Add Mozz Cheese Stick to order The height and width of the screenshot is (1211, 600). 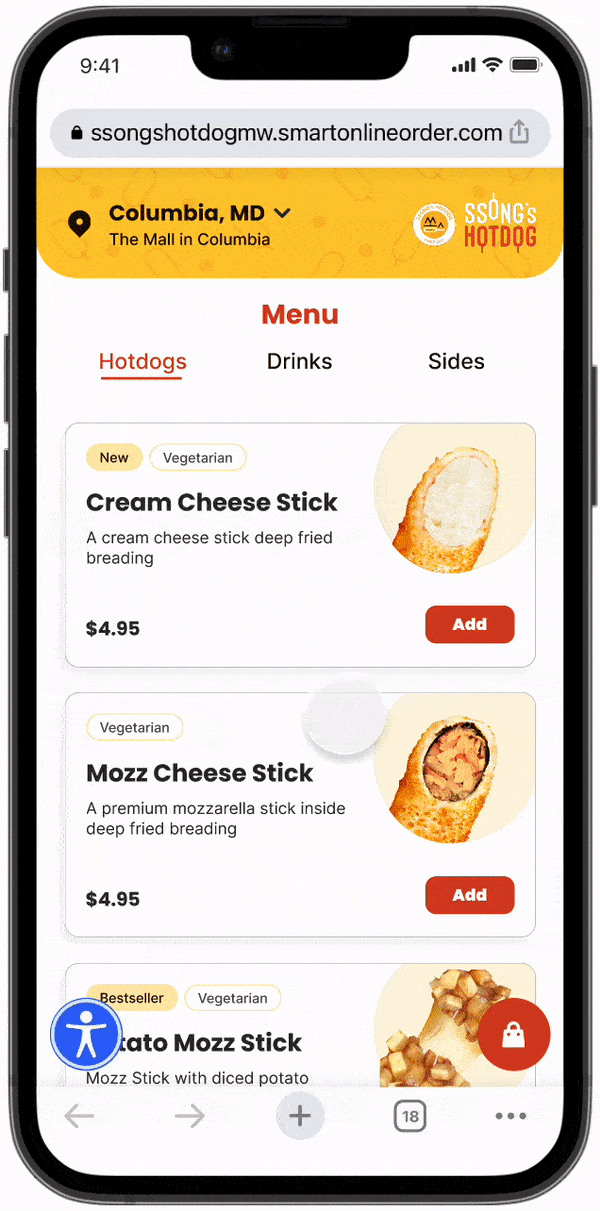[469, 895]
